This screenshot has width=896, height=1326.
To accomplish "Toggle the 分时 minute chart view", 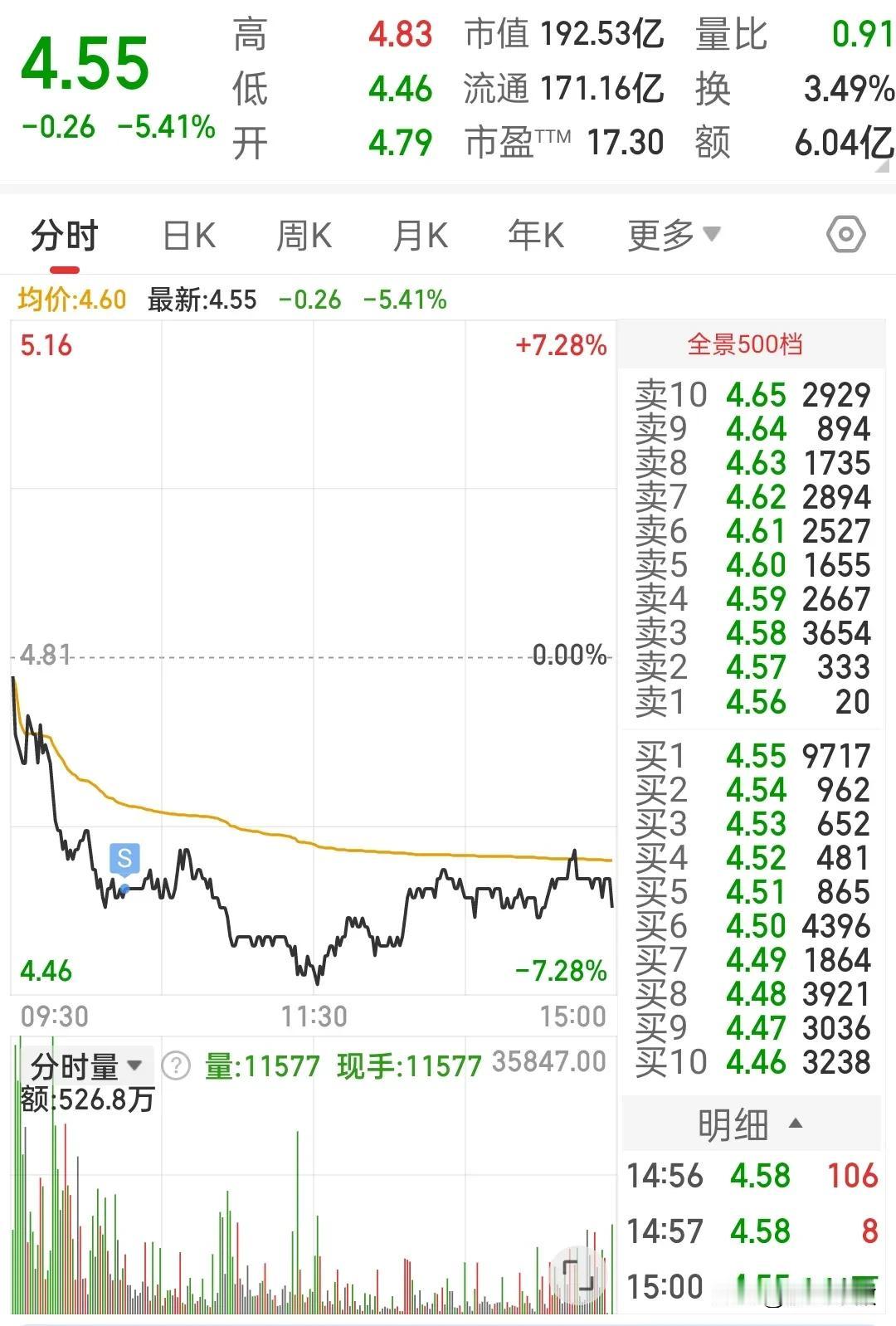I will pos(64,236).
